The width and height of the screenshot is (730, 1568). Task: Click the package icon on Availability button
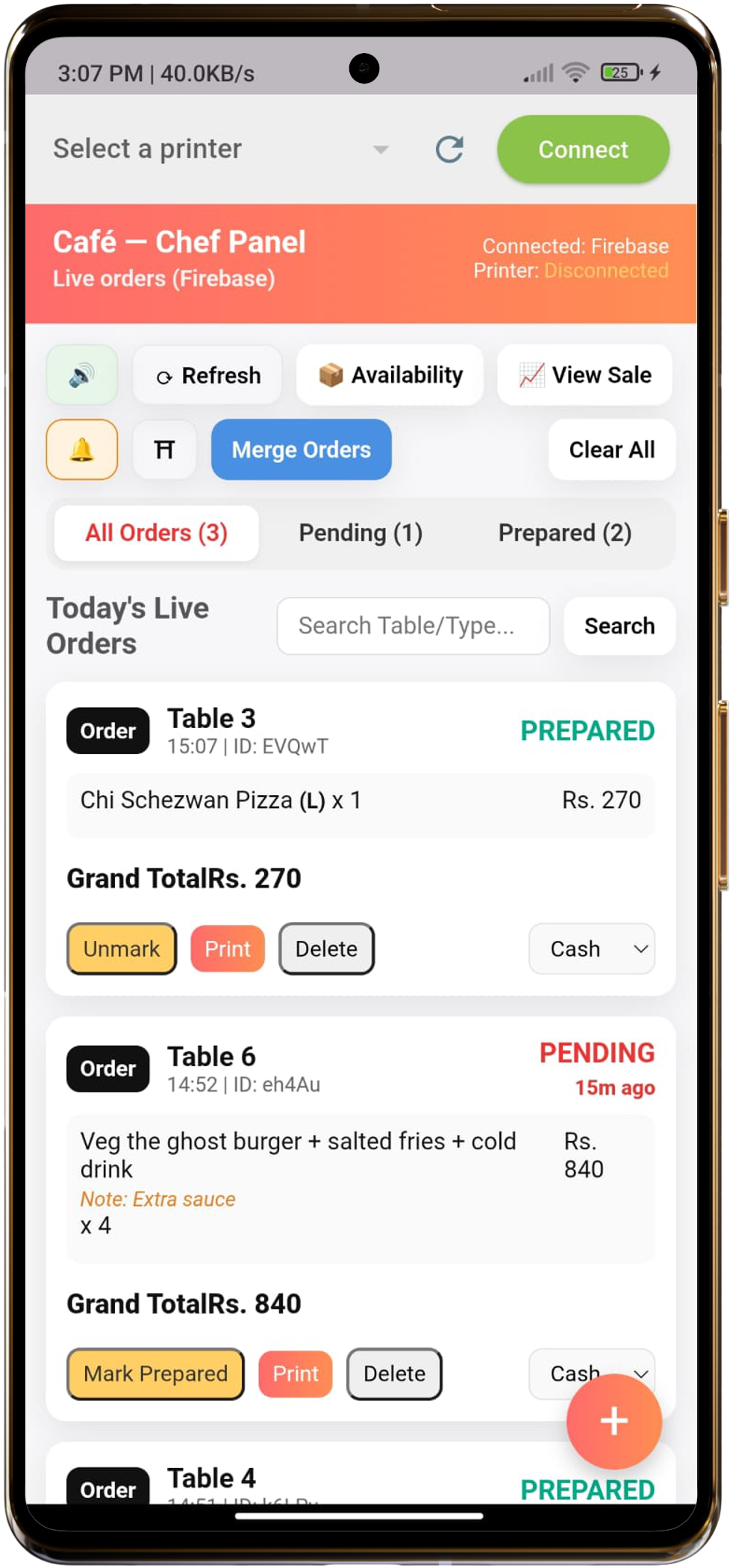pyautogui.click(x=331, y=375)
